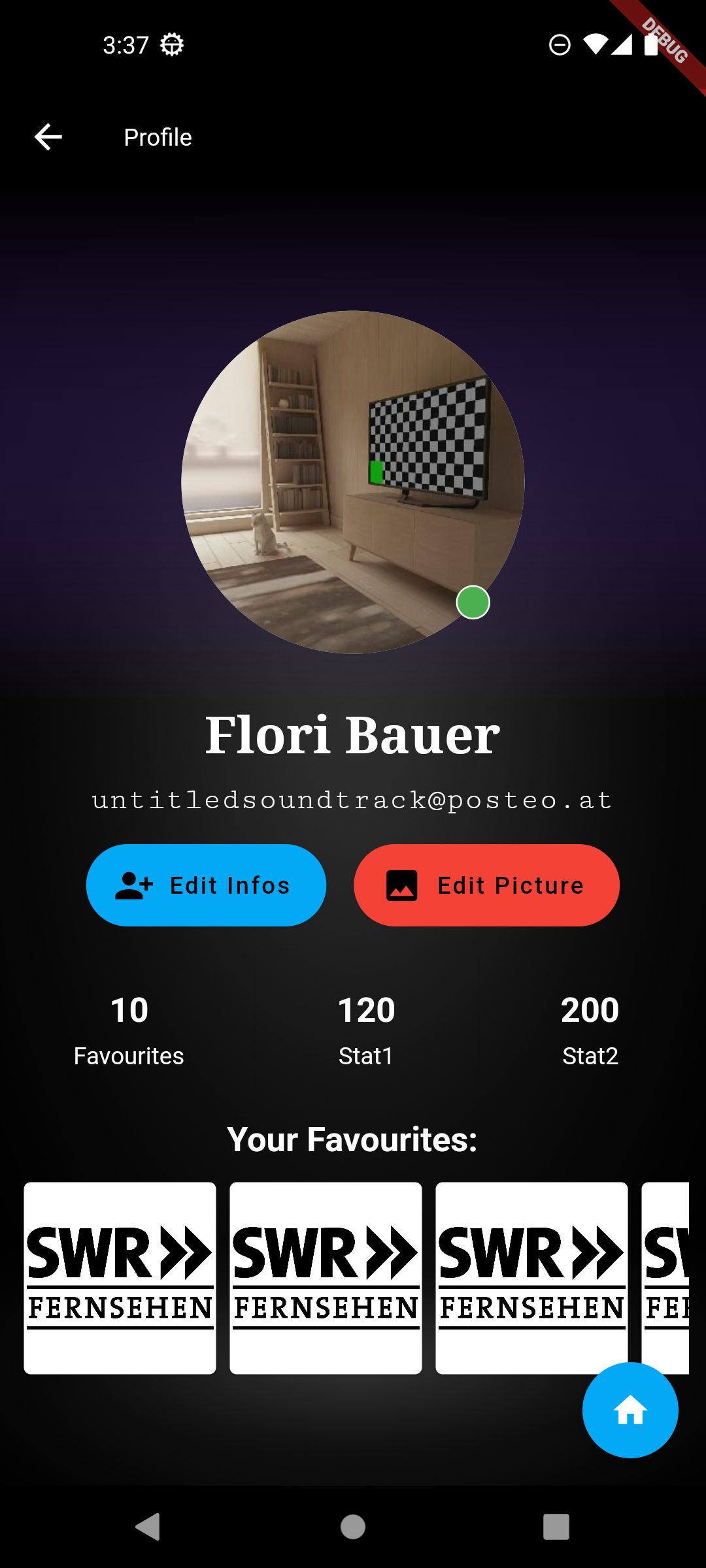The height and width of the screenshot is (1568, 706).
Task: Tap the system back button
Action: click(148, 1527)
